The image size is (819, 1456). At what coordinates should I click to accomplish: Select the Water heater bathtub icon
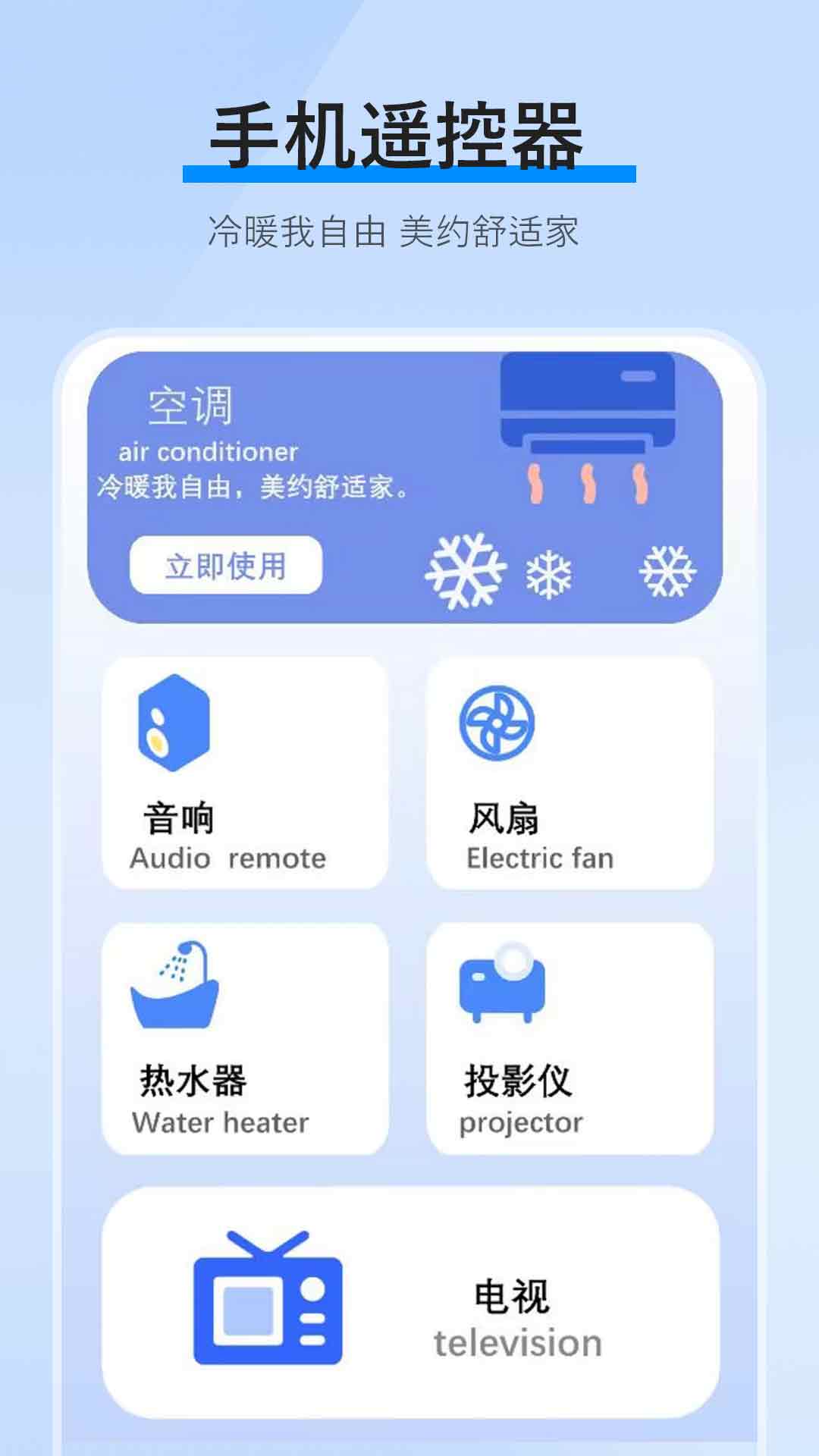(x=173, y=986)
